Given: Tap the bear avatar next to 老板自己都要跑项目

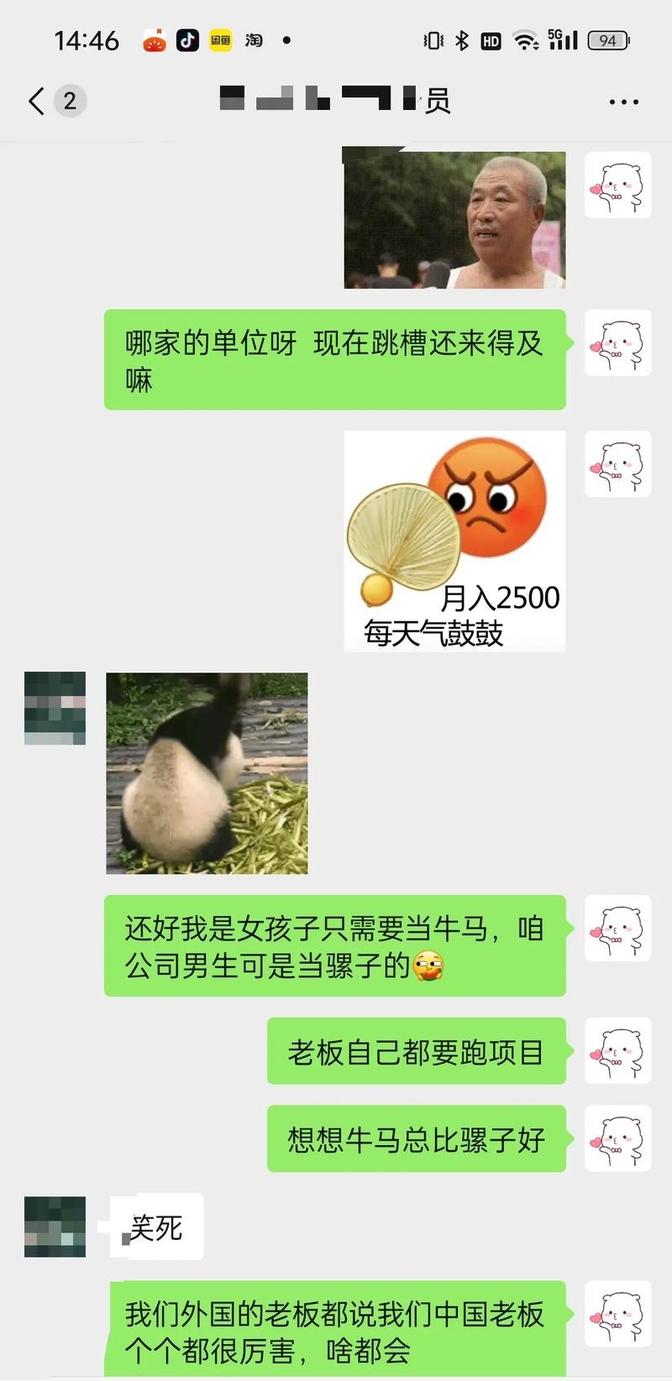Looking at the screenshot, I should pos(617,1051).
